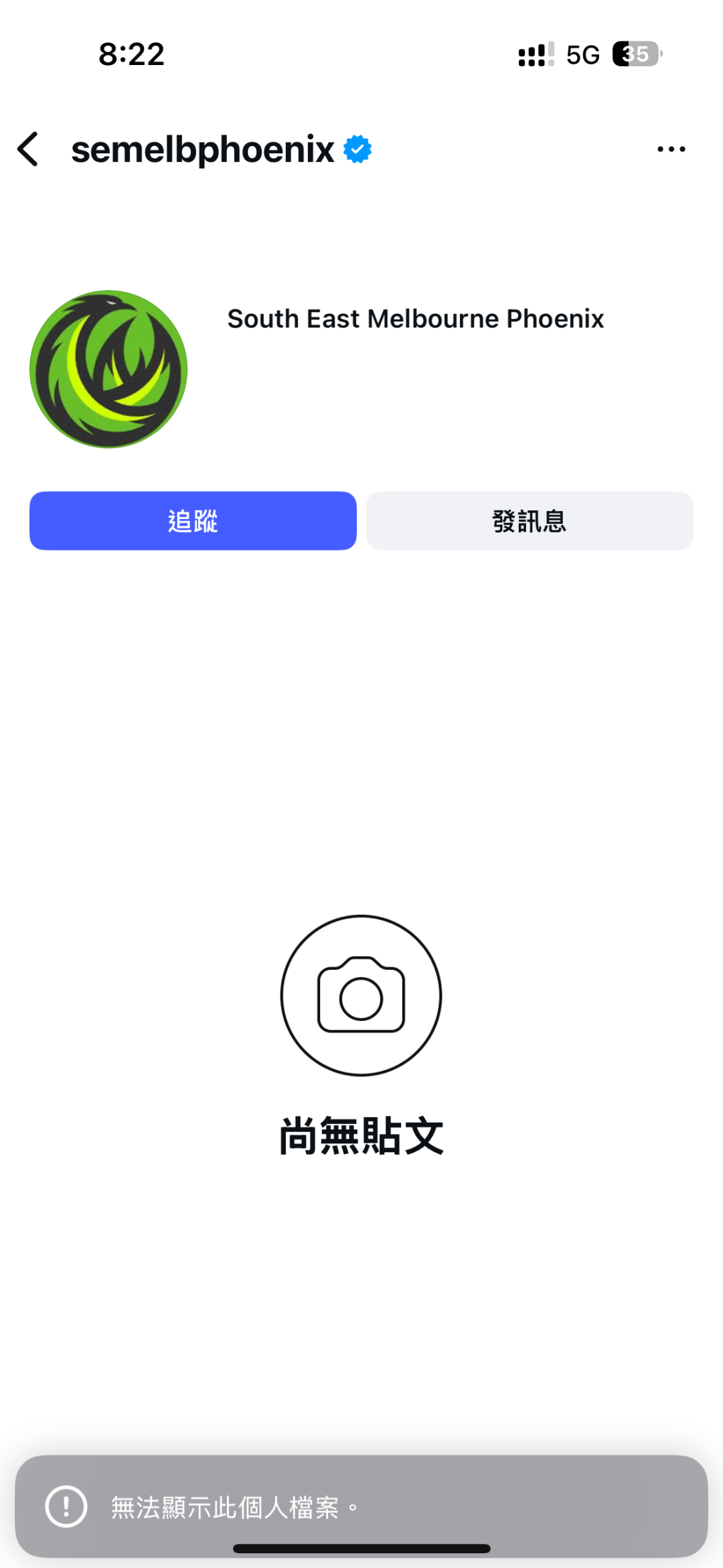View the South East Melbourne Phoenix profile picture
This screenshot has height=1568, width=723.
point(108,369)
